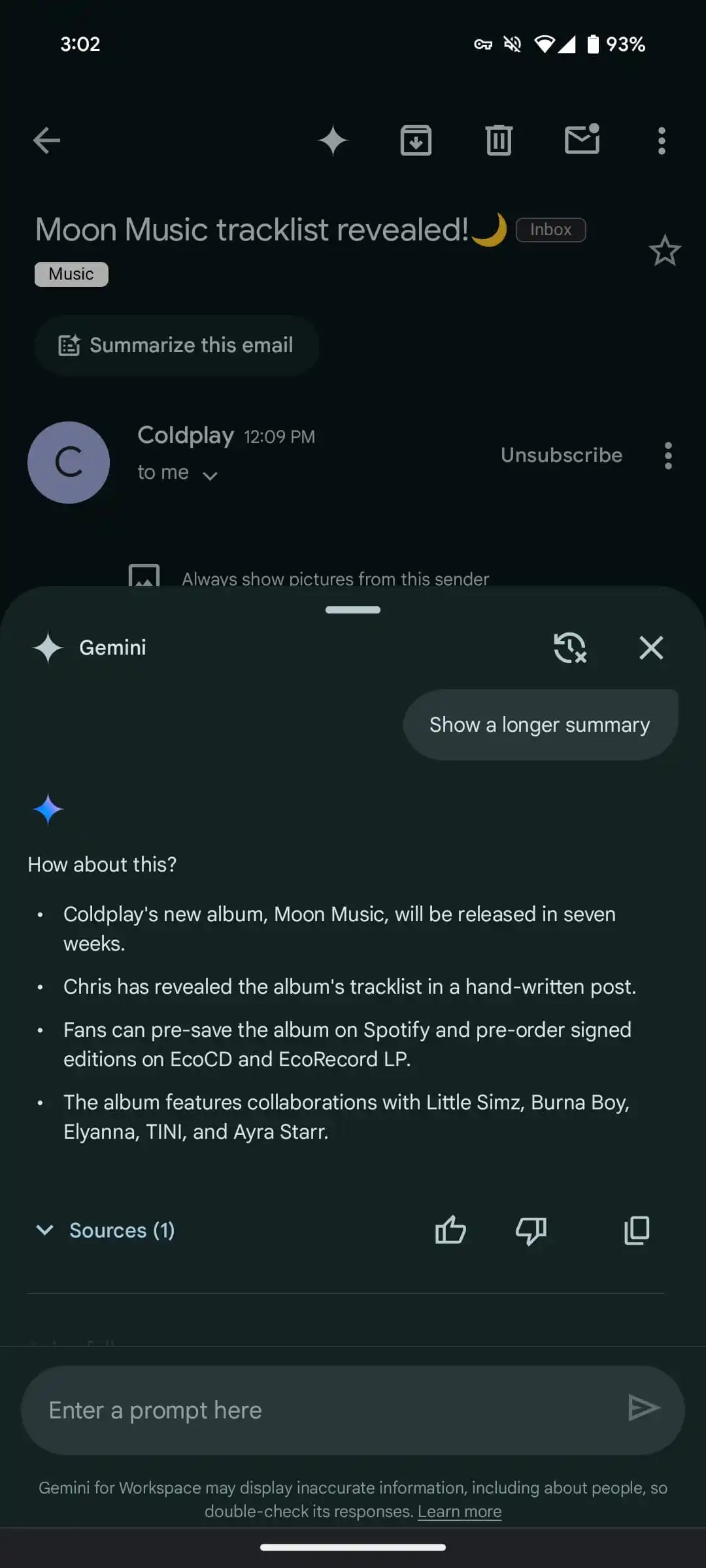Open Gemini from the top toolbar

333,140
